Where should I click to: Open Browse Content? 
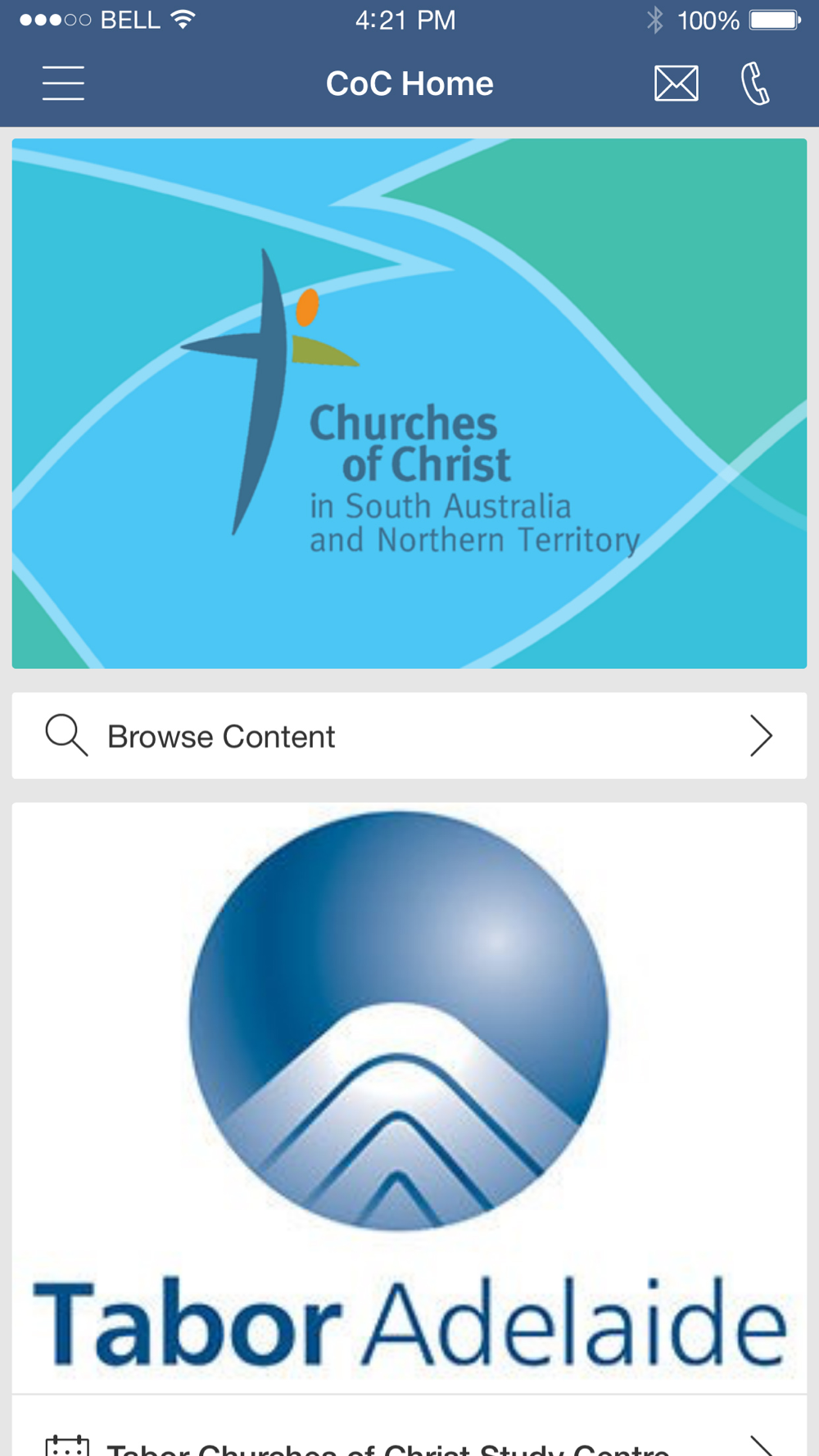pos(409,735)
